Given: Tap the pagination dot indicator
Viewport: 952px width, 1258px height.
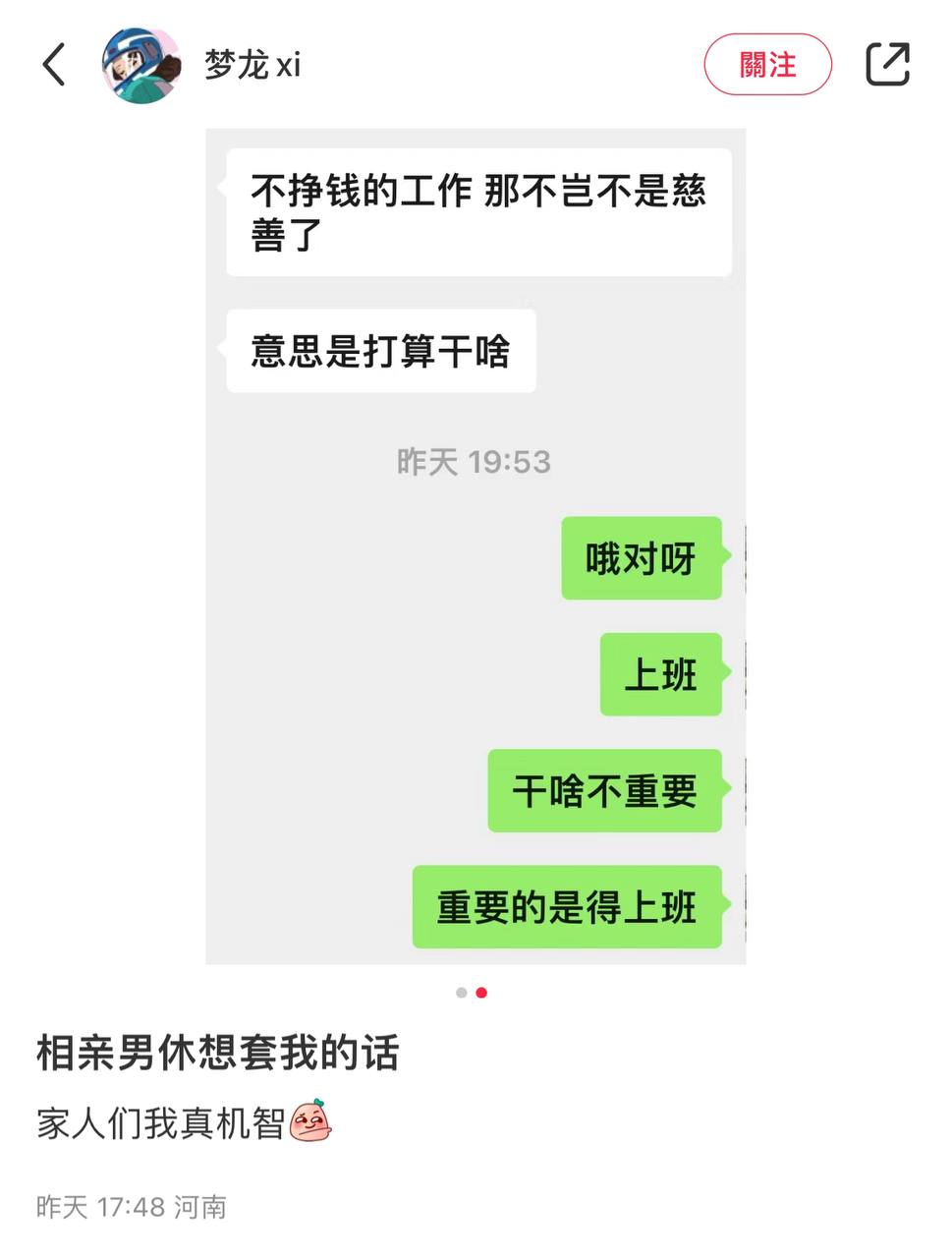Looking at the screenshot, I should [470, 994].
